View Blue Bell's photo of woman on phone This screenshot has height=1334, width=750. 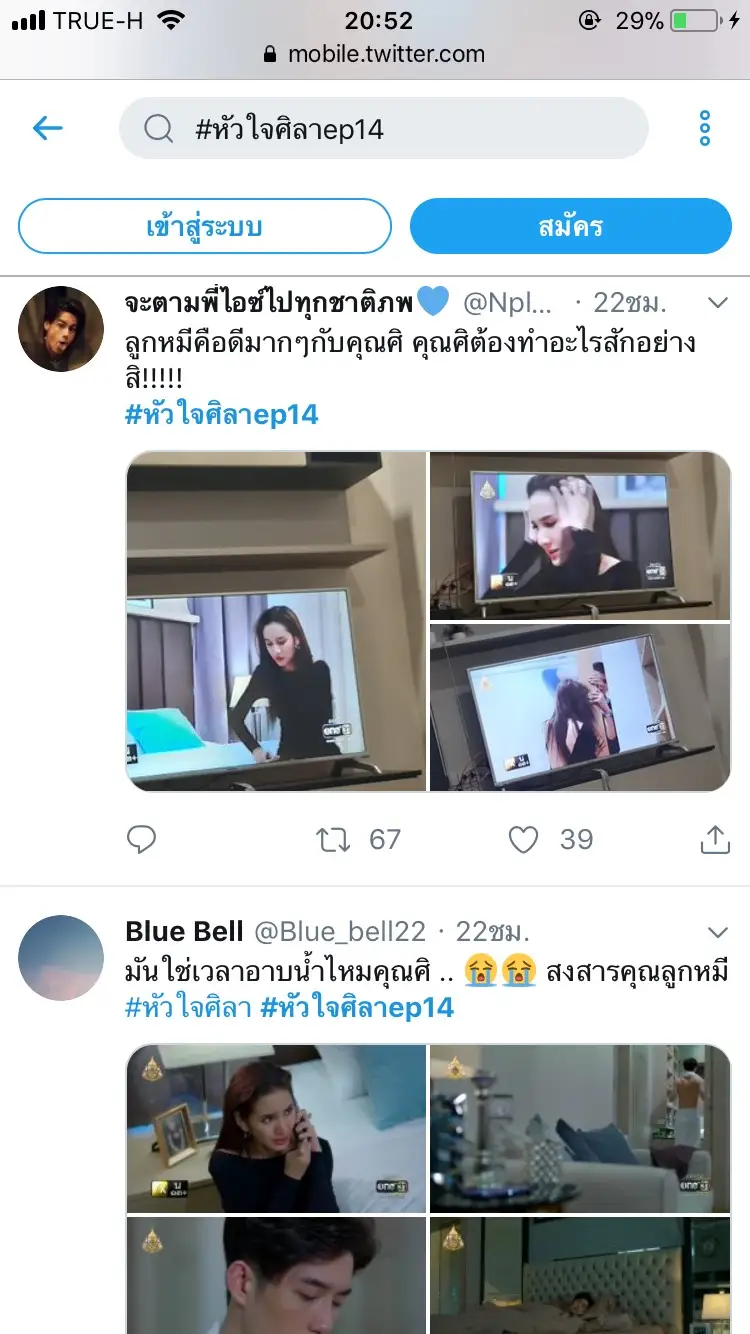pyautogui.click(x=276, y=1129)
